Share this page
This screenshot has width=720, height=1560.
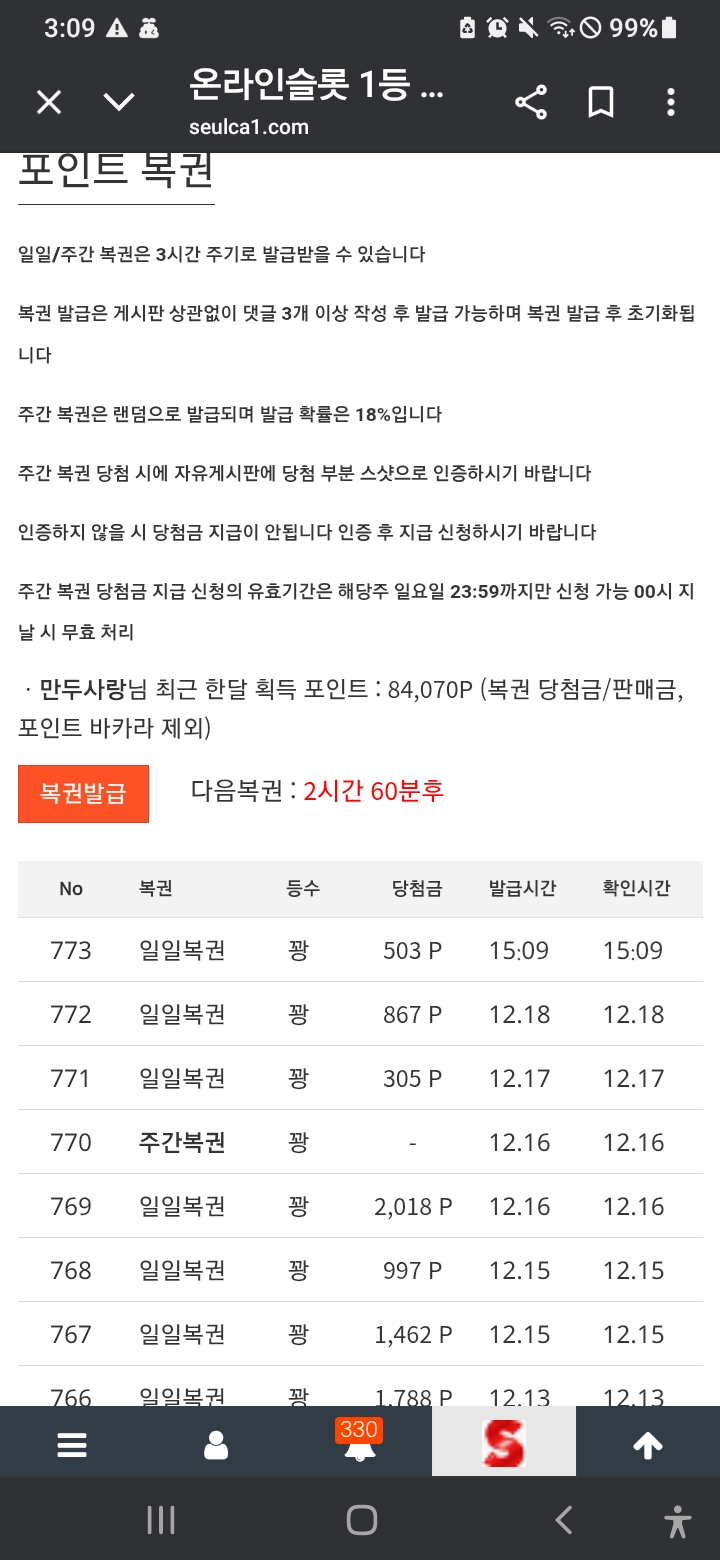[530, 102]
